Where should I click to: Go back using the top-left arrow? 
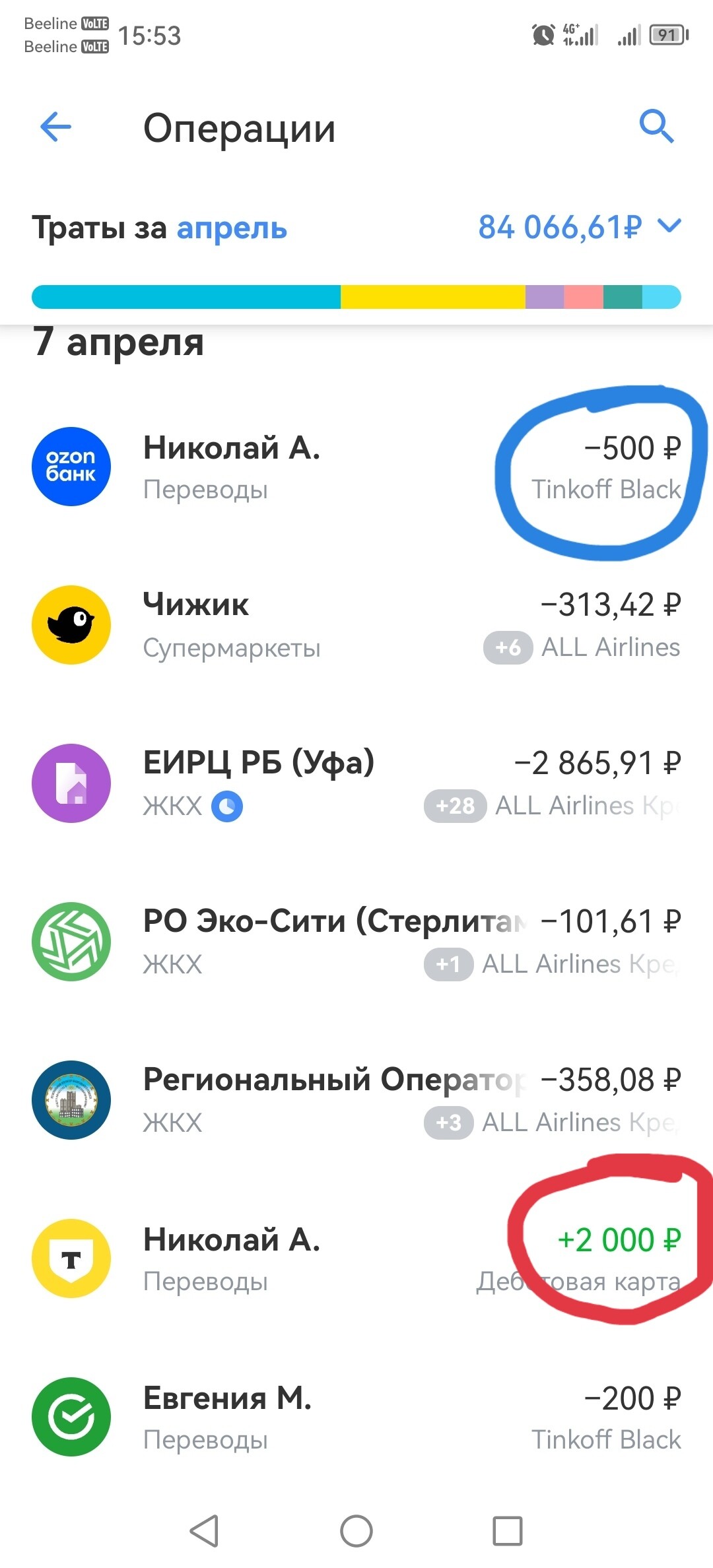[x=55, y=127]
